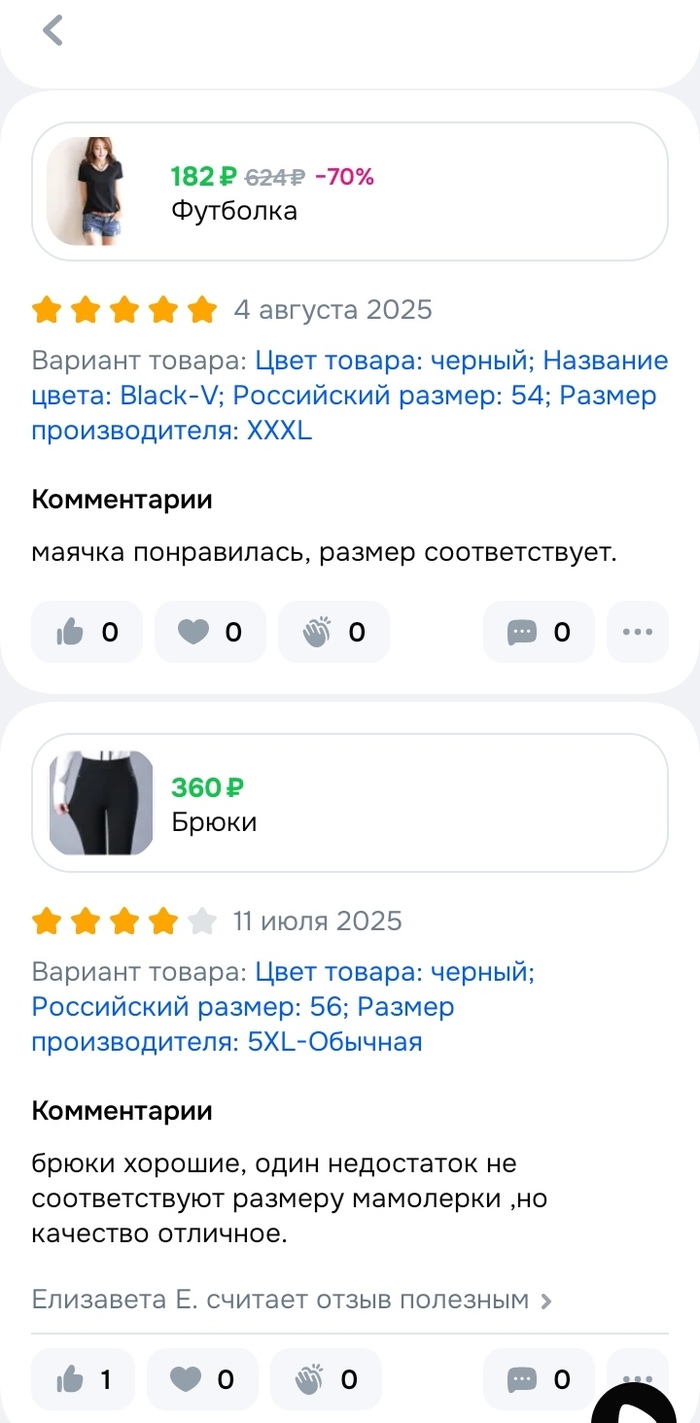Tap the heart reaction on the Брюки review
Viewport: 700px width, 1423px height.
tap(203, 1380)
